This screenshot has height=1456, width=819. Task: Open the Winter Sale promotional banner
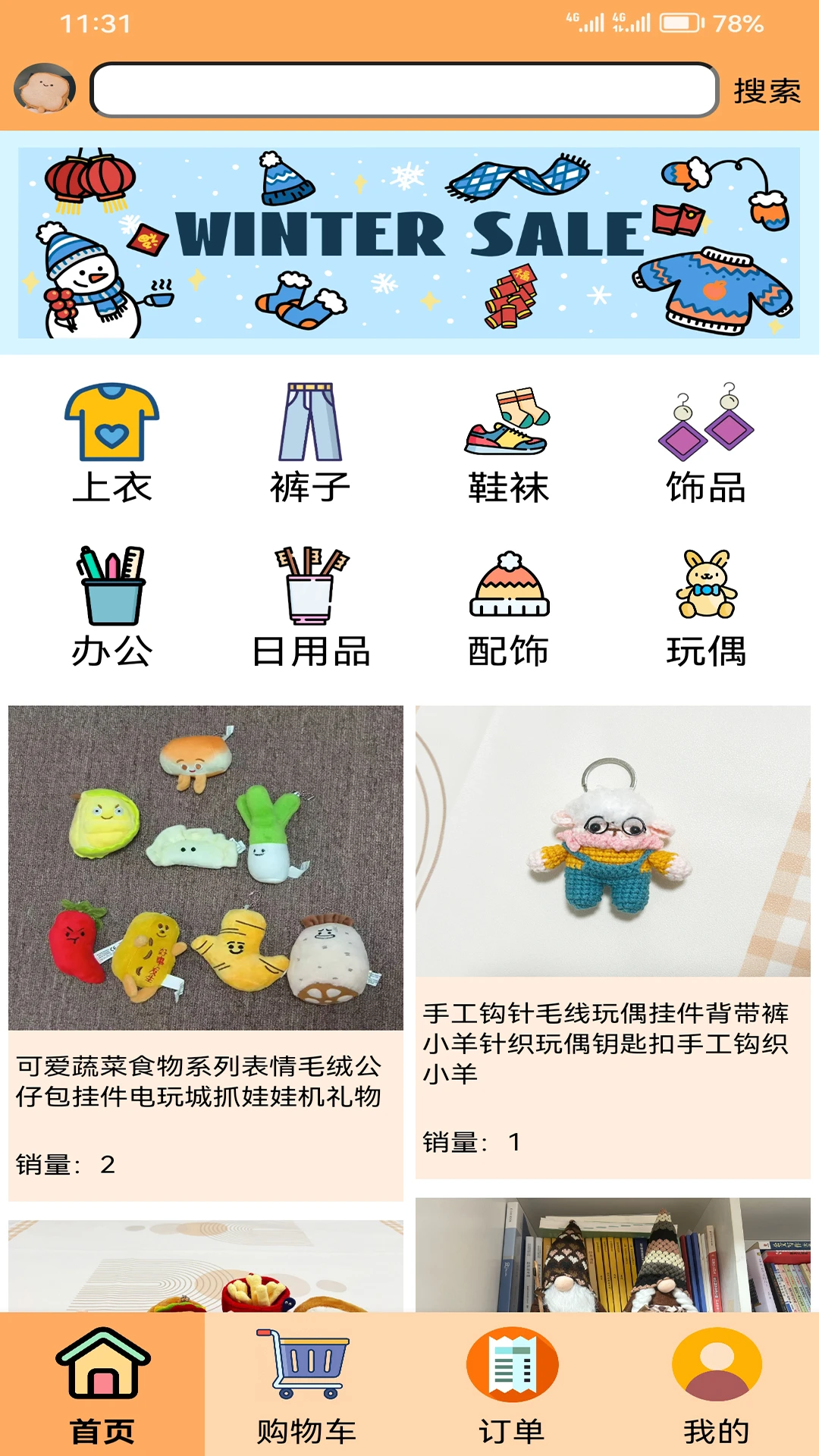pyautogui.click(x=409, y=243)
